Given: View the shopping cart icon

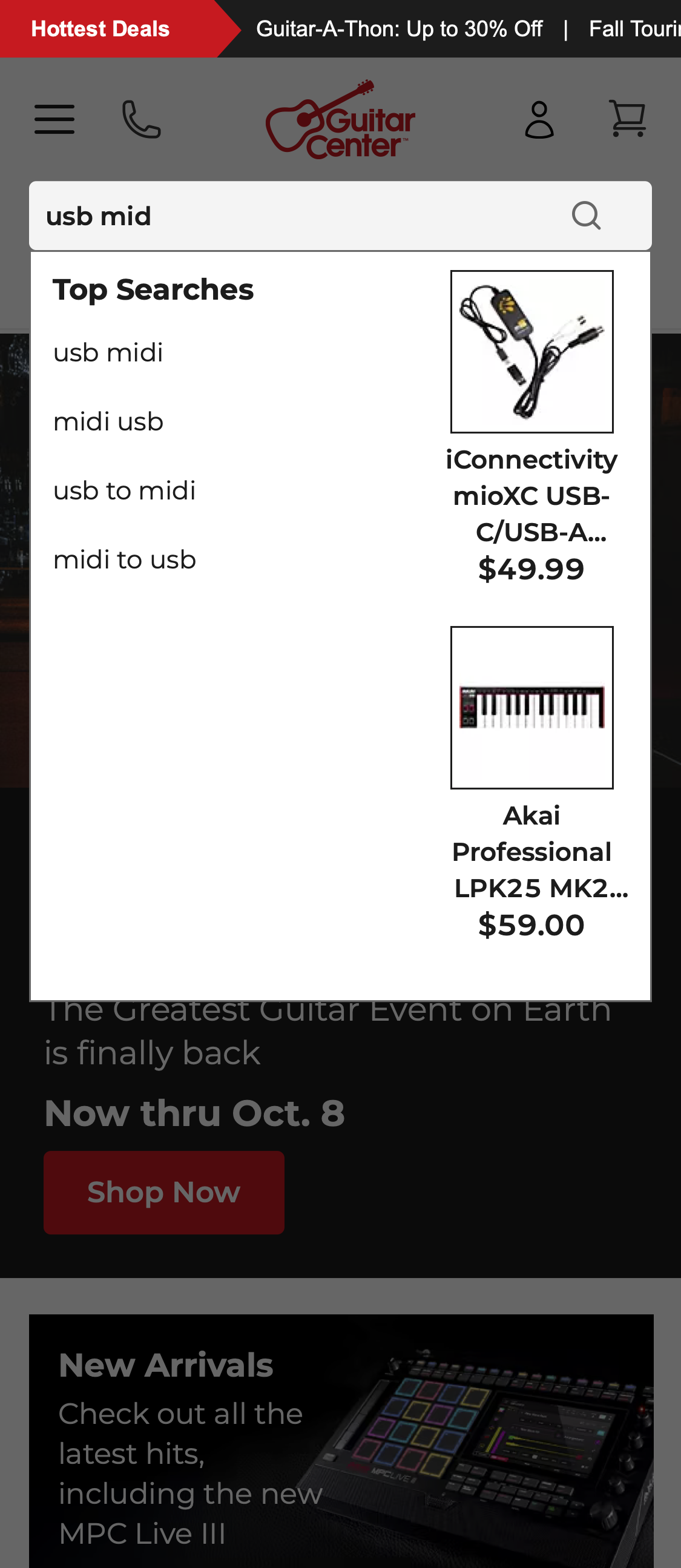Looking at the screenshot, I should pyautogui.click(x=628, y=117).
